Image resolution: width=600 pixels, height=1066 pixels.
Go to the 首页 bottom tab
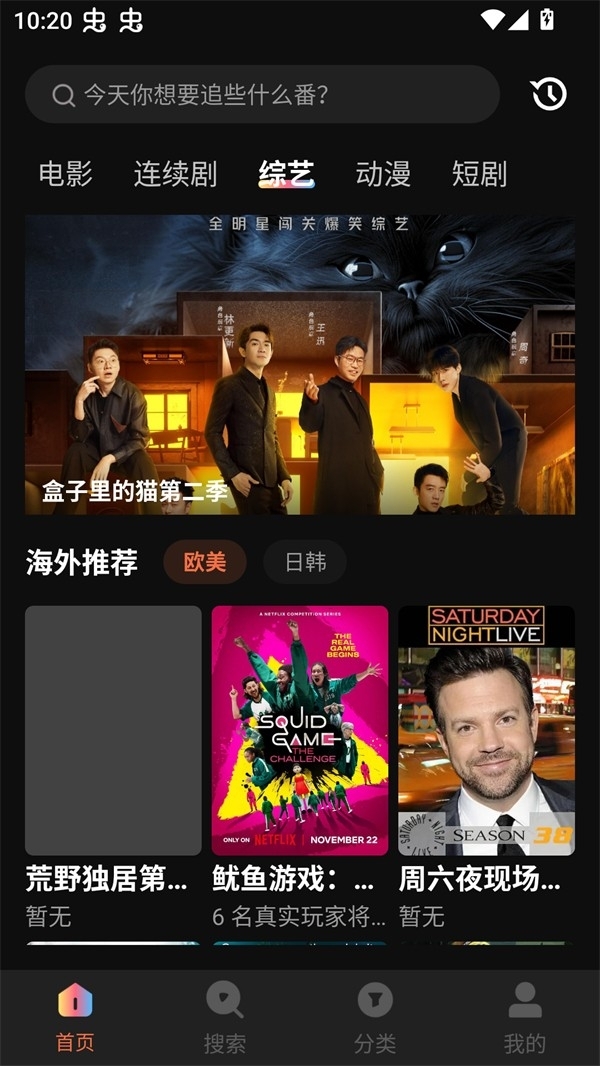tap(75, 1018)
